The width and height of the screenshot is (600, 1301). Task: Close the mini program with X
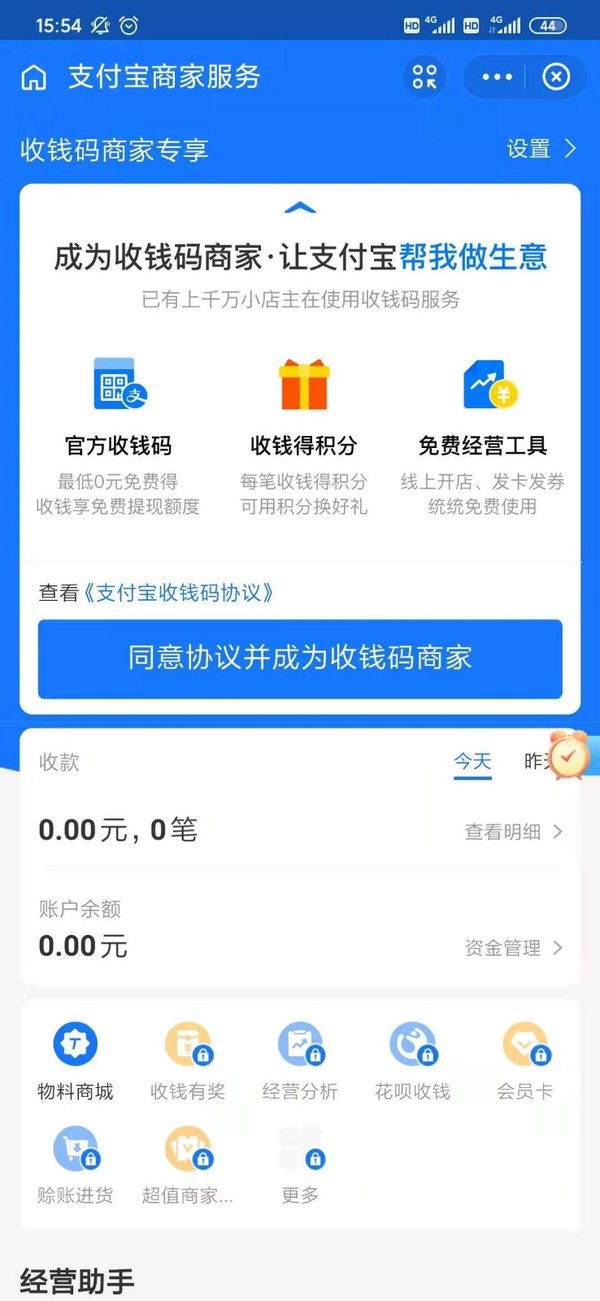(556, 77)
